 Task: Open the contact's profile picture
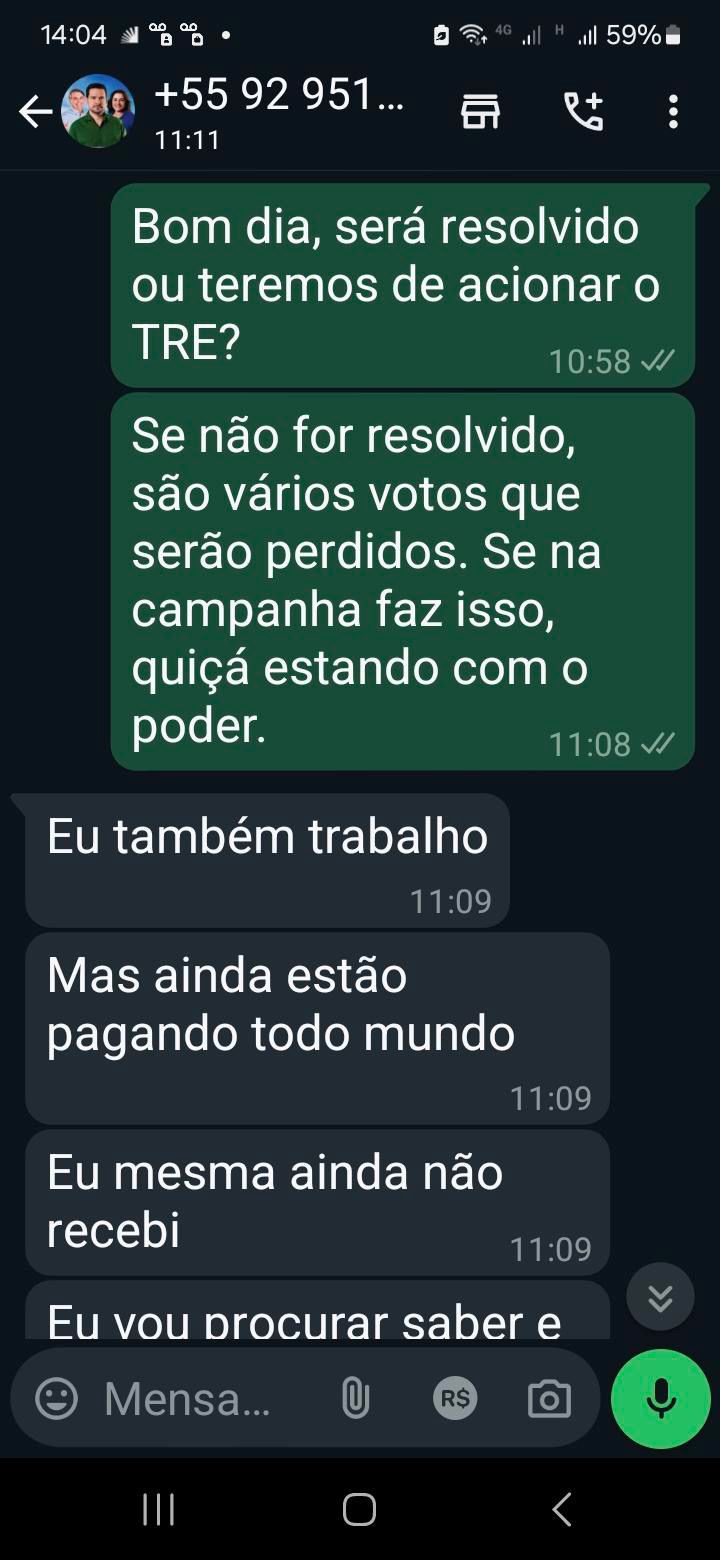tap(98, 112)
